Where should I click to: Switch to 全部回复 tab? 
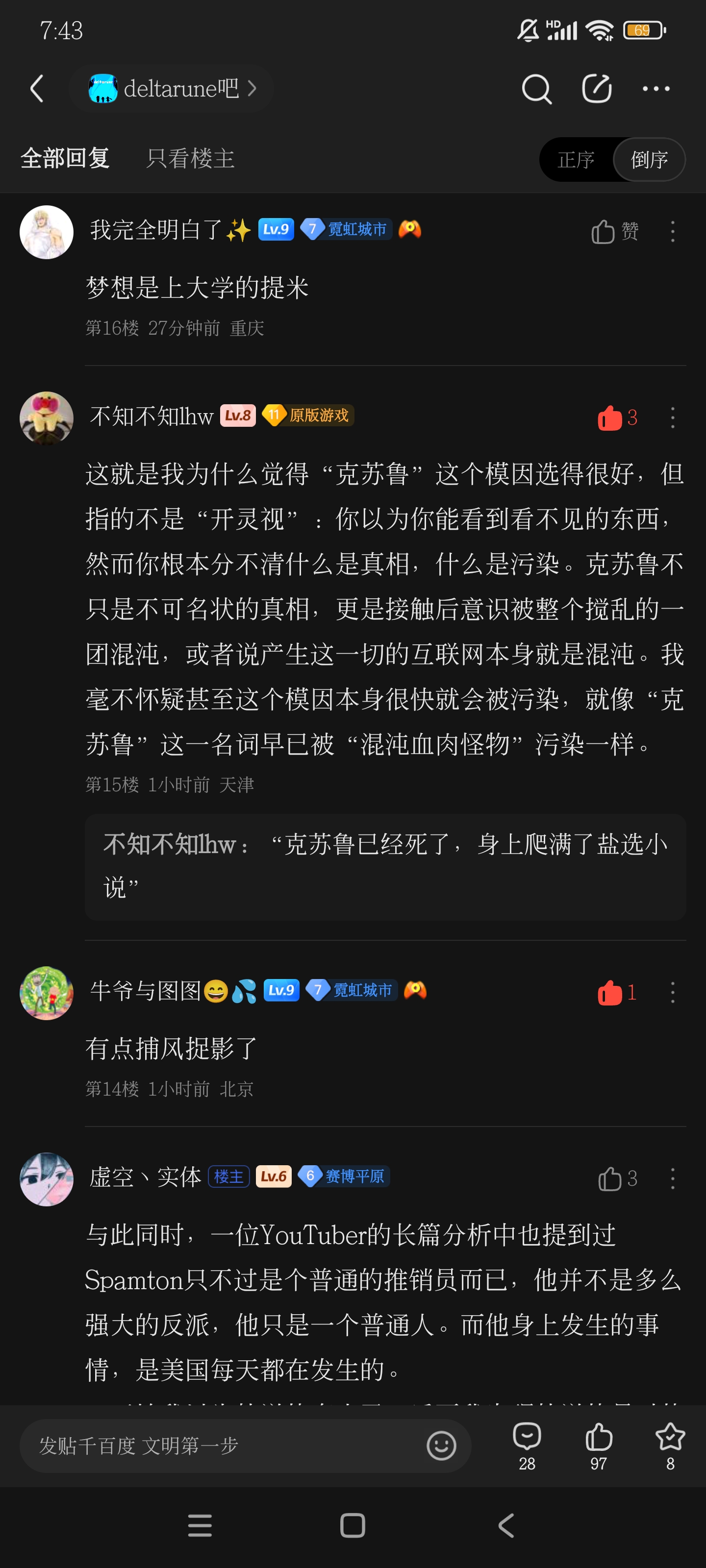[x=65, y=158]
